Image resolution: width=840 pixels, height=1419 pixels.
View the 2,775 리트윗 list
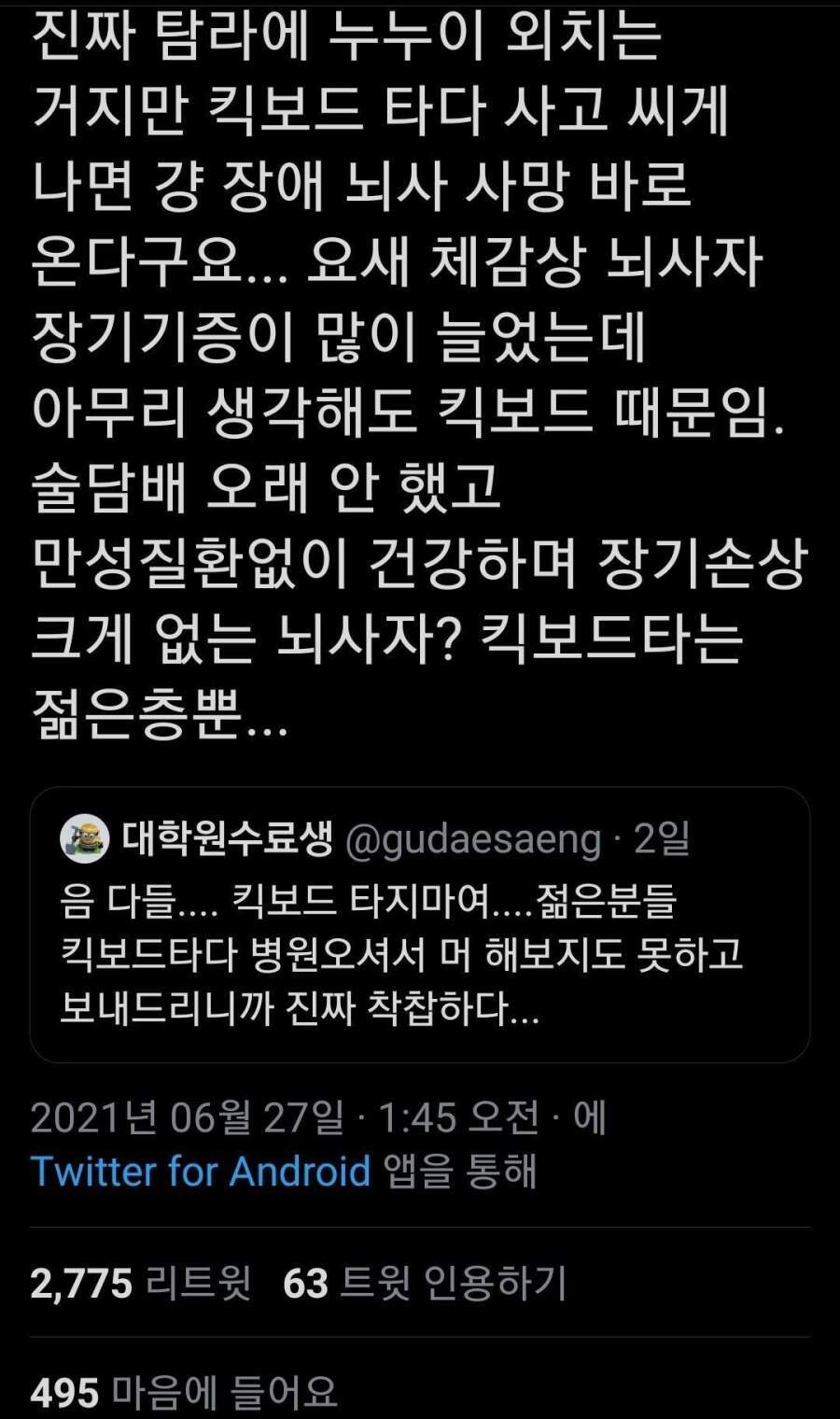pyautogui.click(x=140, y=1284)
